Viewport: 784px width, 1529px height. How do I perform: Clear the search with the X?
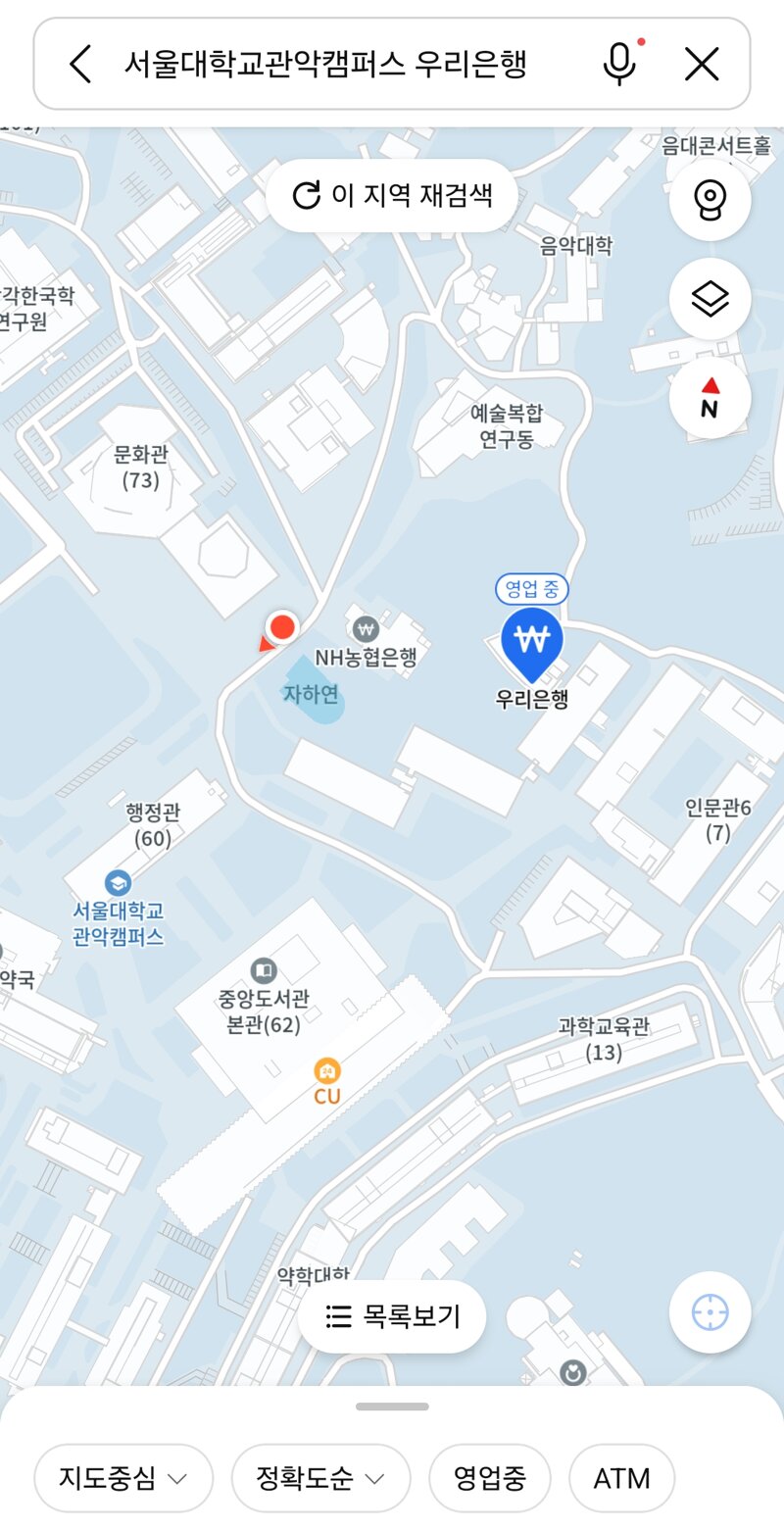(x=702, y=65)
